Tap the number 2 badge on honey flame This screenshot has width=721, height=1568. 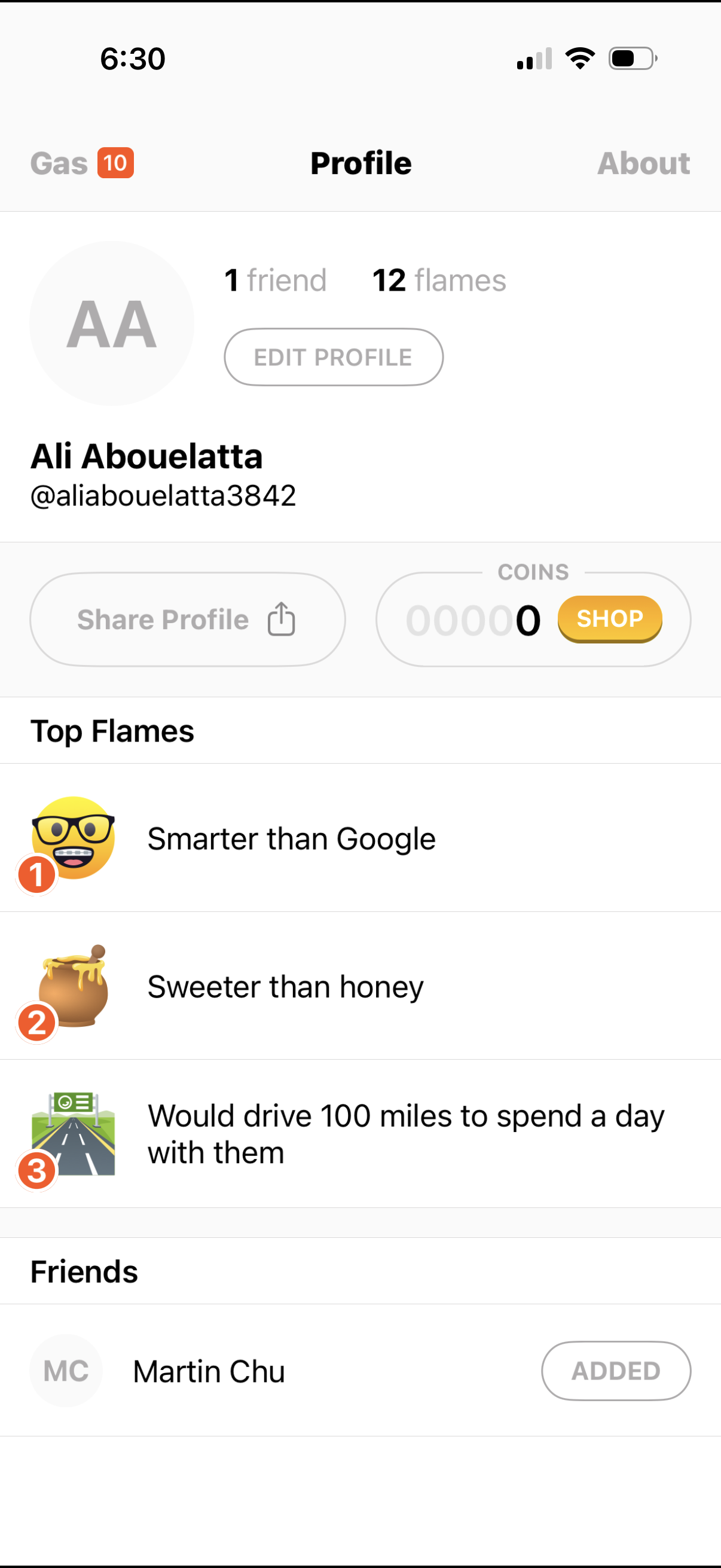click(x=36, y=1021)
